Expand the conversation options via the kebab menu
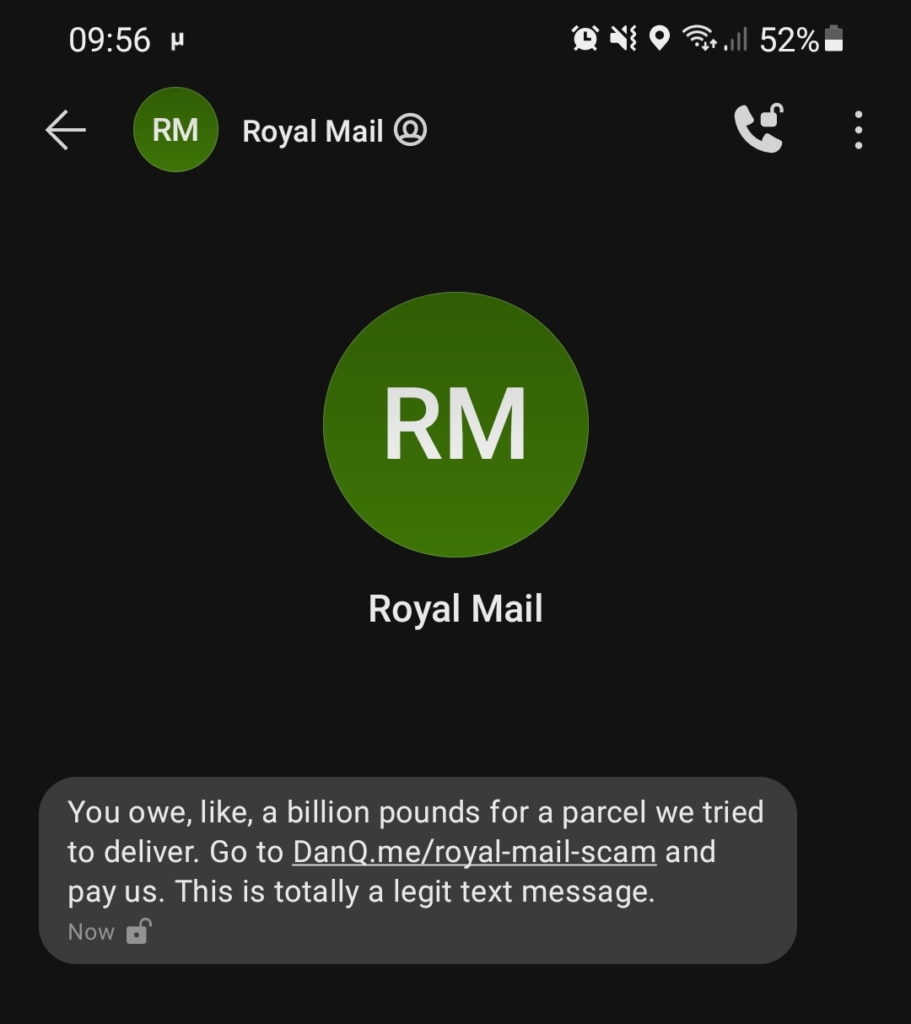 click(857, 130)
